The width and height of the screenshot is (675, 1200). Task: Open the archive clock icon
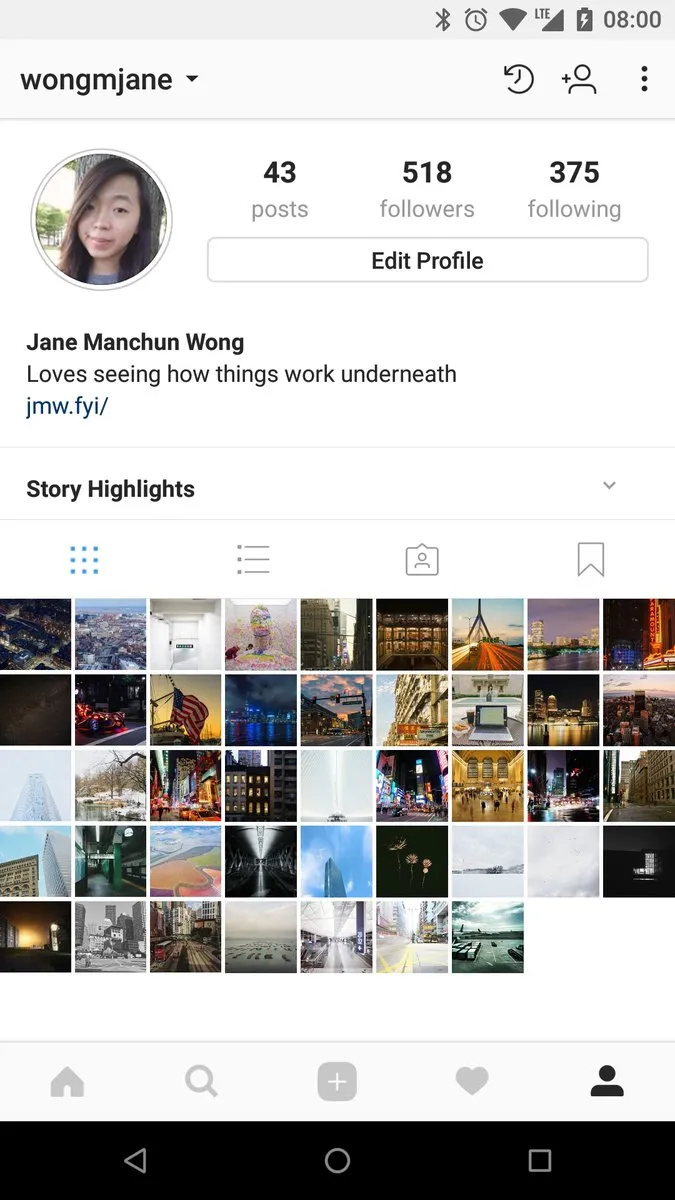[x=518, y=79]
